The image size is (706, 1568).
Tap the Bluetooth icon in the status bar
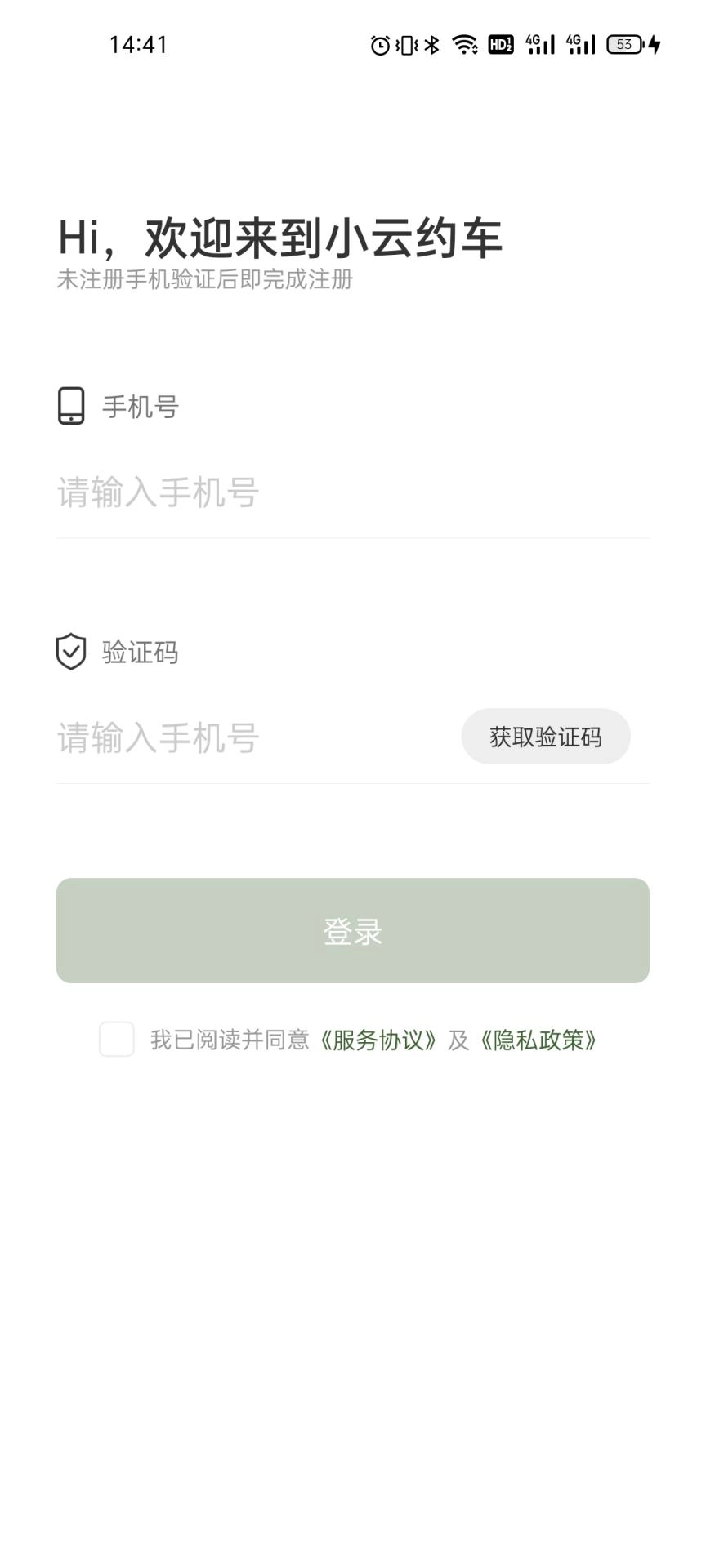[x=429, y=45]
